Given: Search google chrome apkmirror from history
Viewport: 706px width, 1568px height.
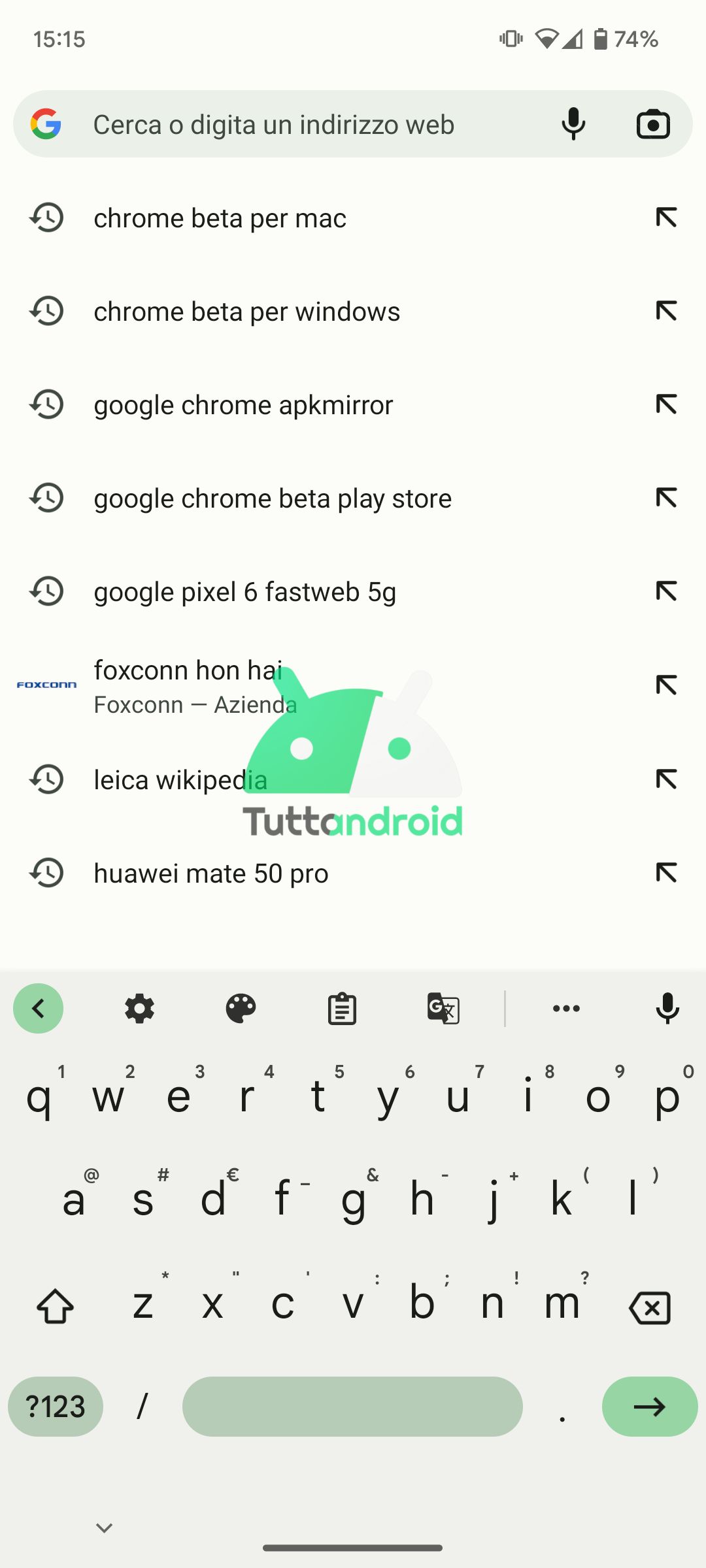Looking at the screenshot, I should [x=243, y=405].
